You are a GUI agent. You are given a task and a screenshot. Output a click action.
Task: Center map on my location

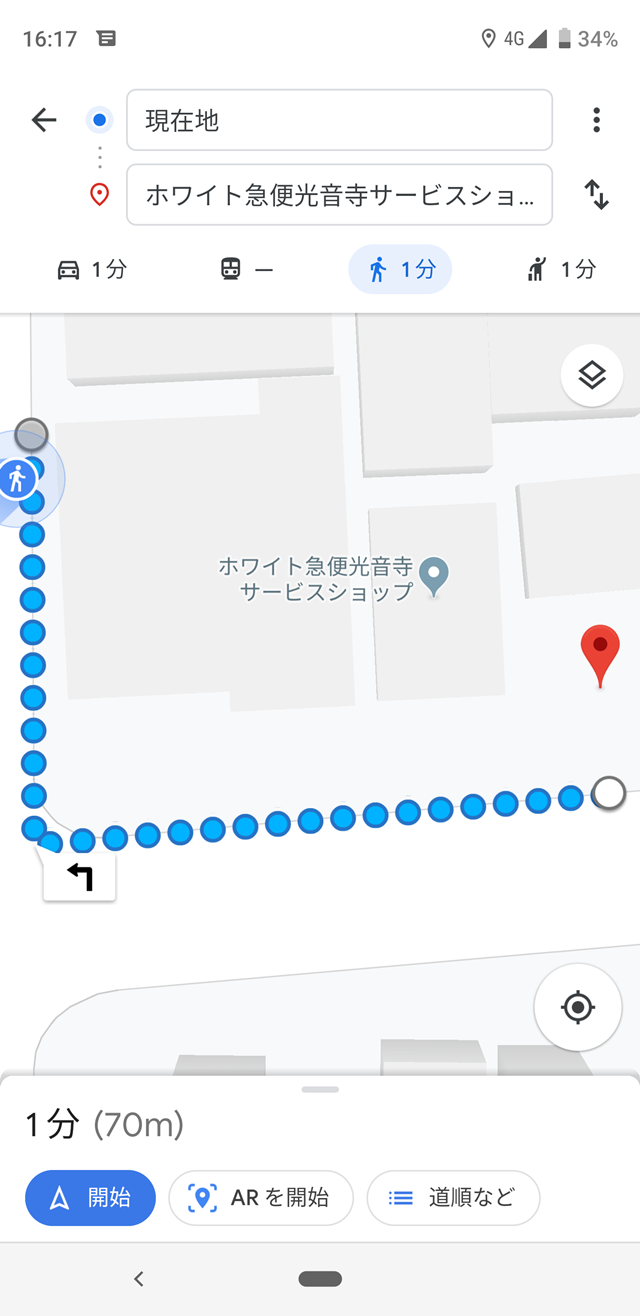pos(578,1007)
